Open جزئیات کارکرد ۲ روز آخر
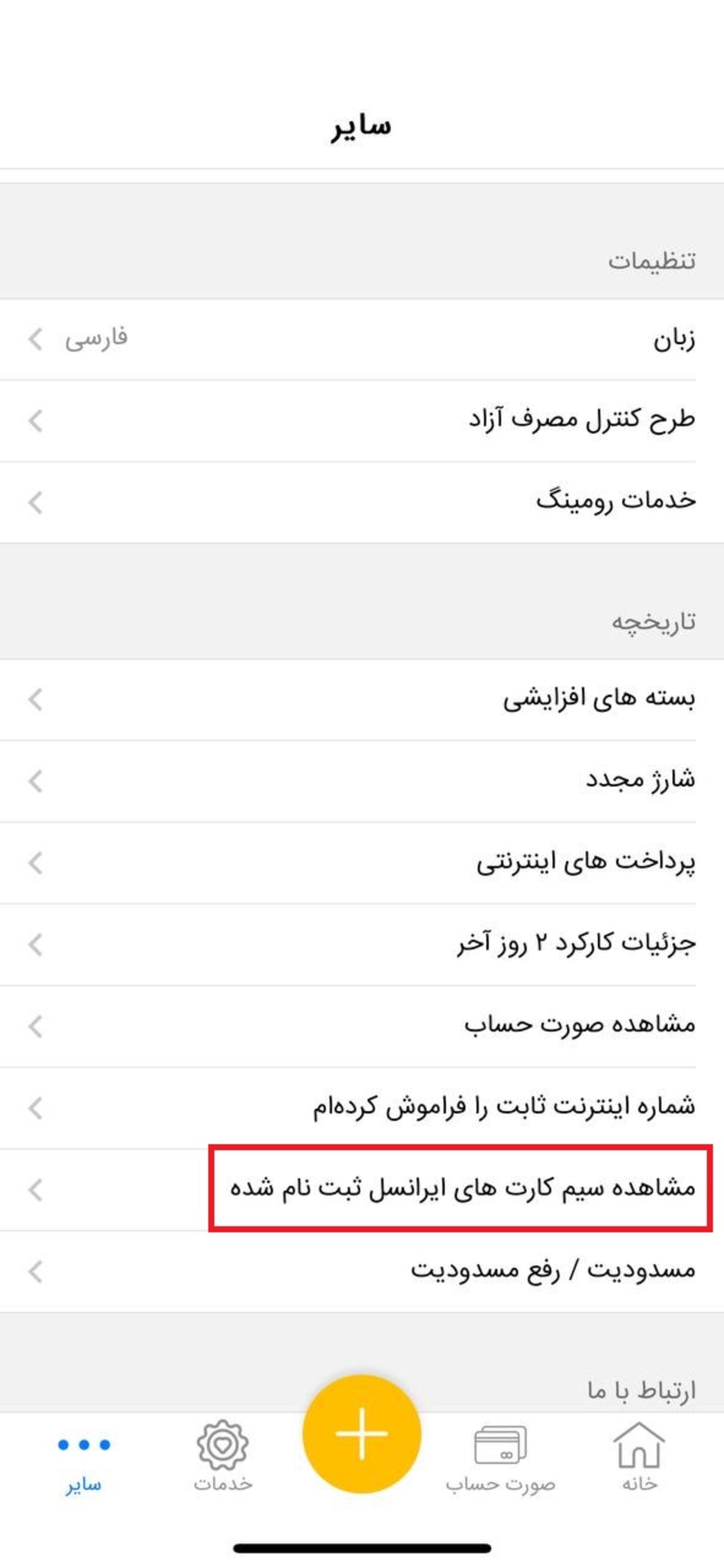The height and width of the screenshot is (1568, 724). pos(362,945)
